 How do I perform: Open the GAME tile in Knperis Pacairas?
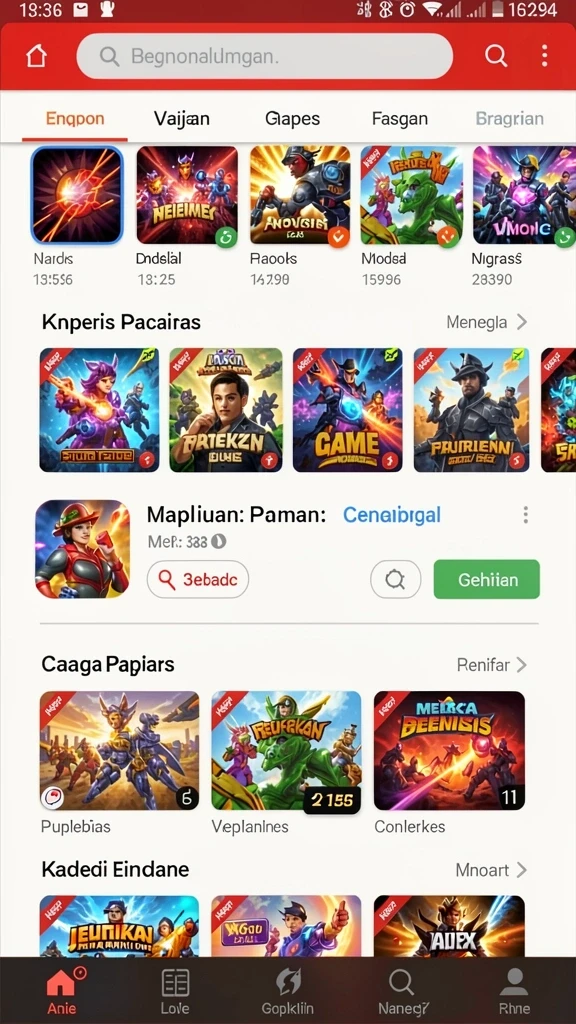[x=347, y=409]
